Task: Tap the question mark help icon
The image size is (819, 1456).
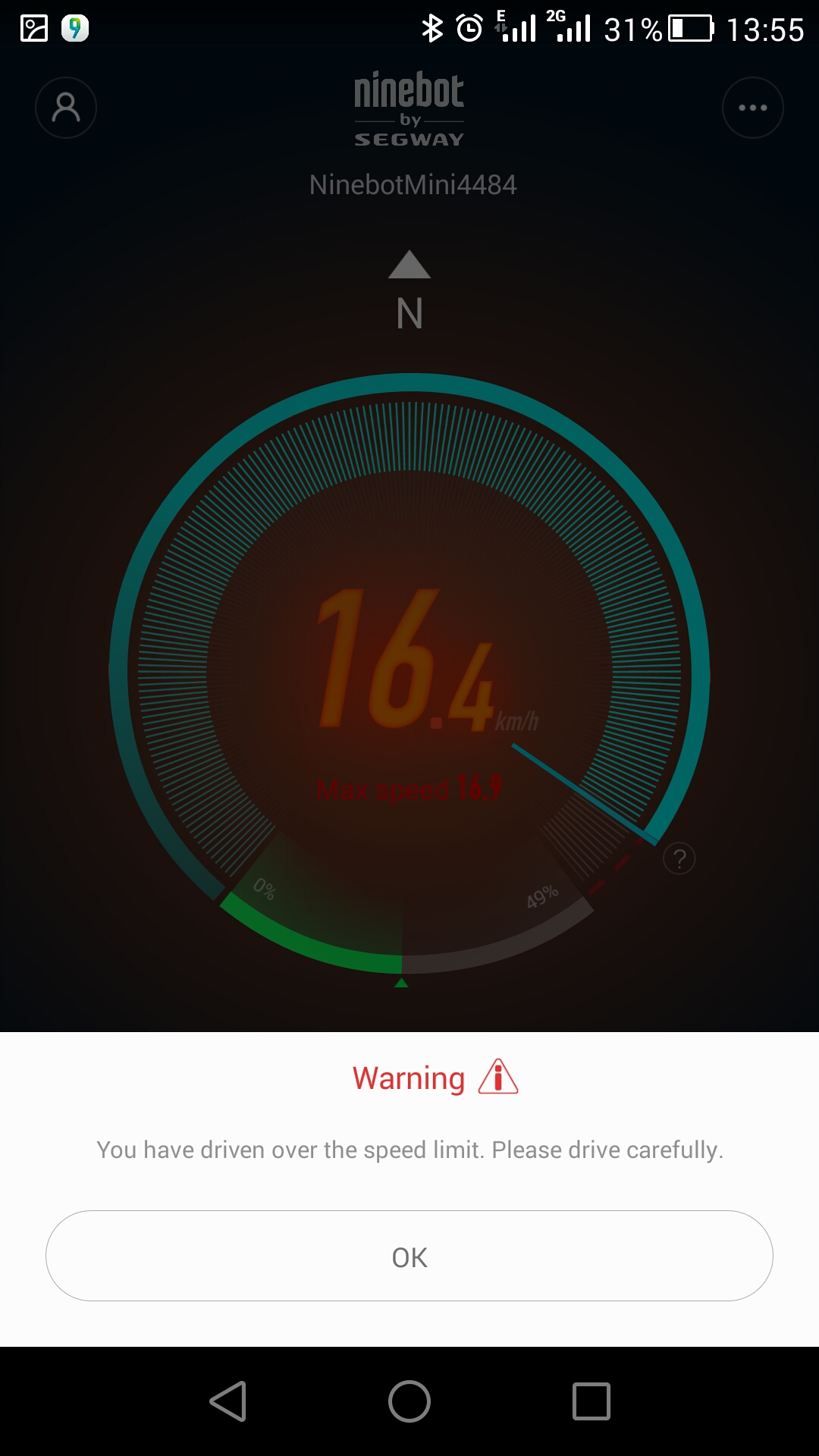Action: (x=679, y=859)
